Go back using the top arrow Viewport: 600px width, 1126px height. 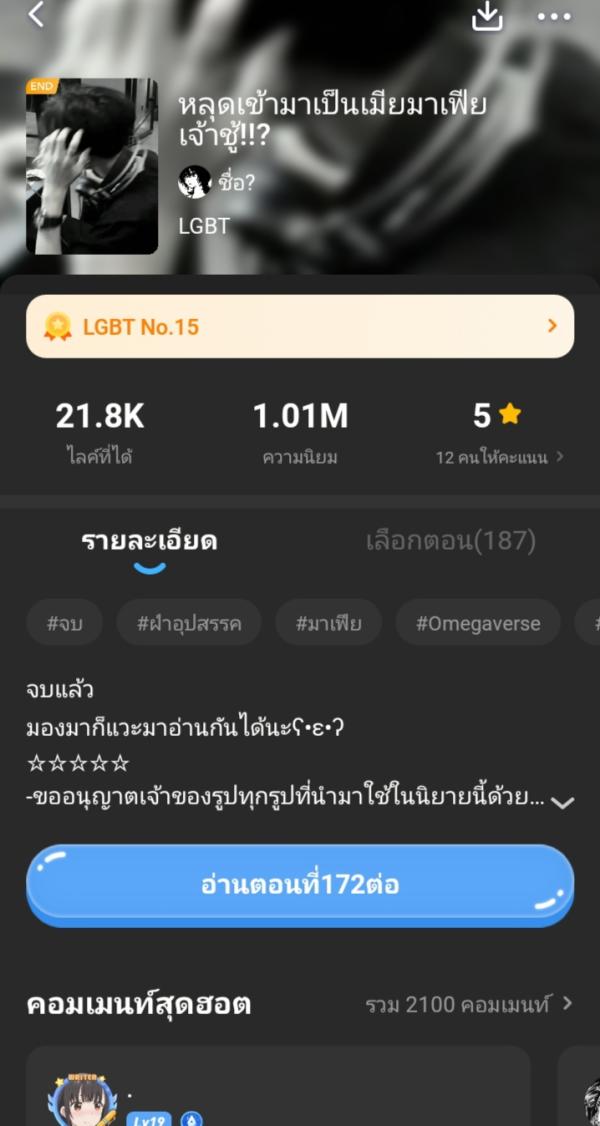pos(37,15)
